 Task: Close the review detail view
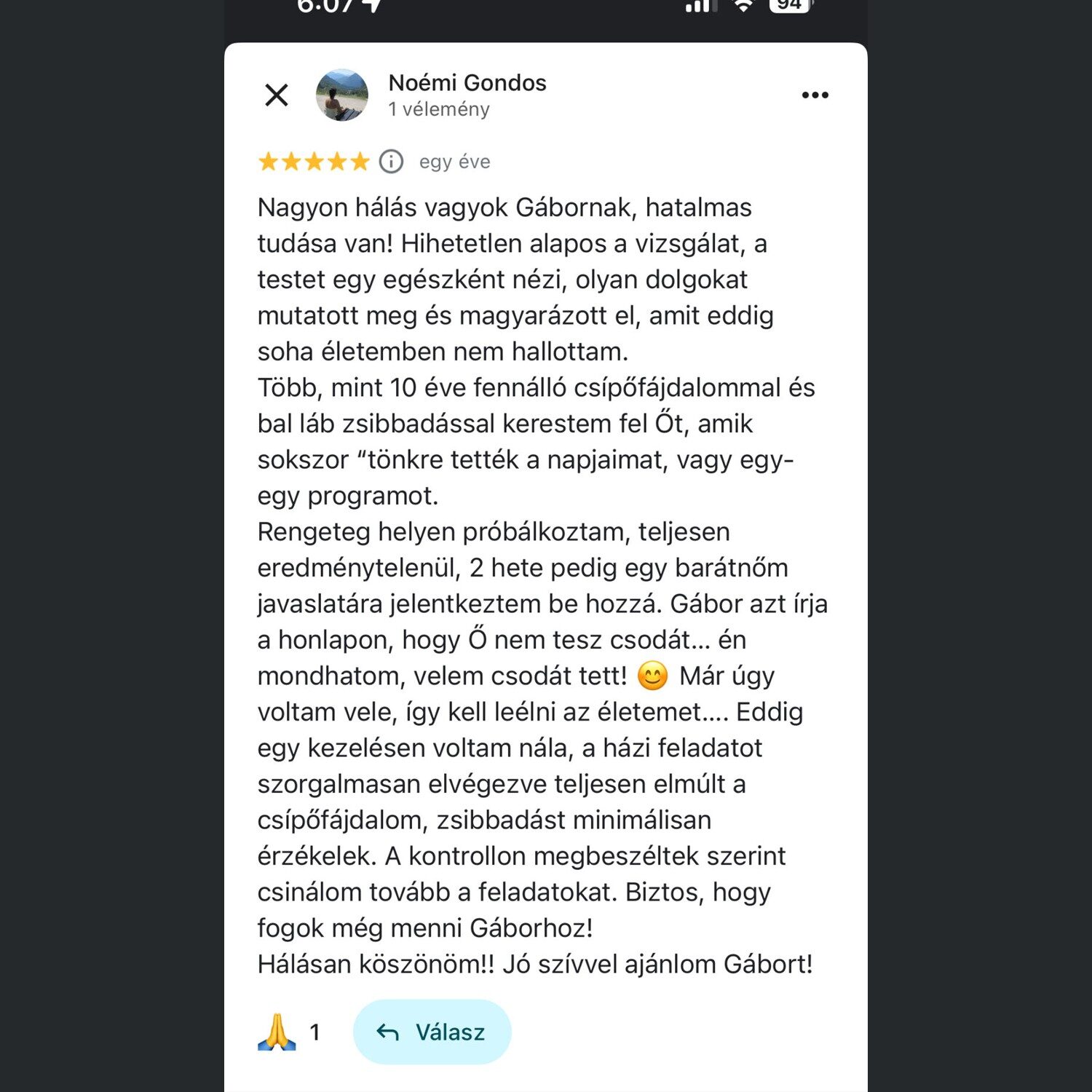[277, 95]
